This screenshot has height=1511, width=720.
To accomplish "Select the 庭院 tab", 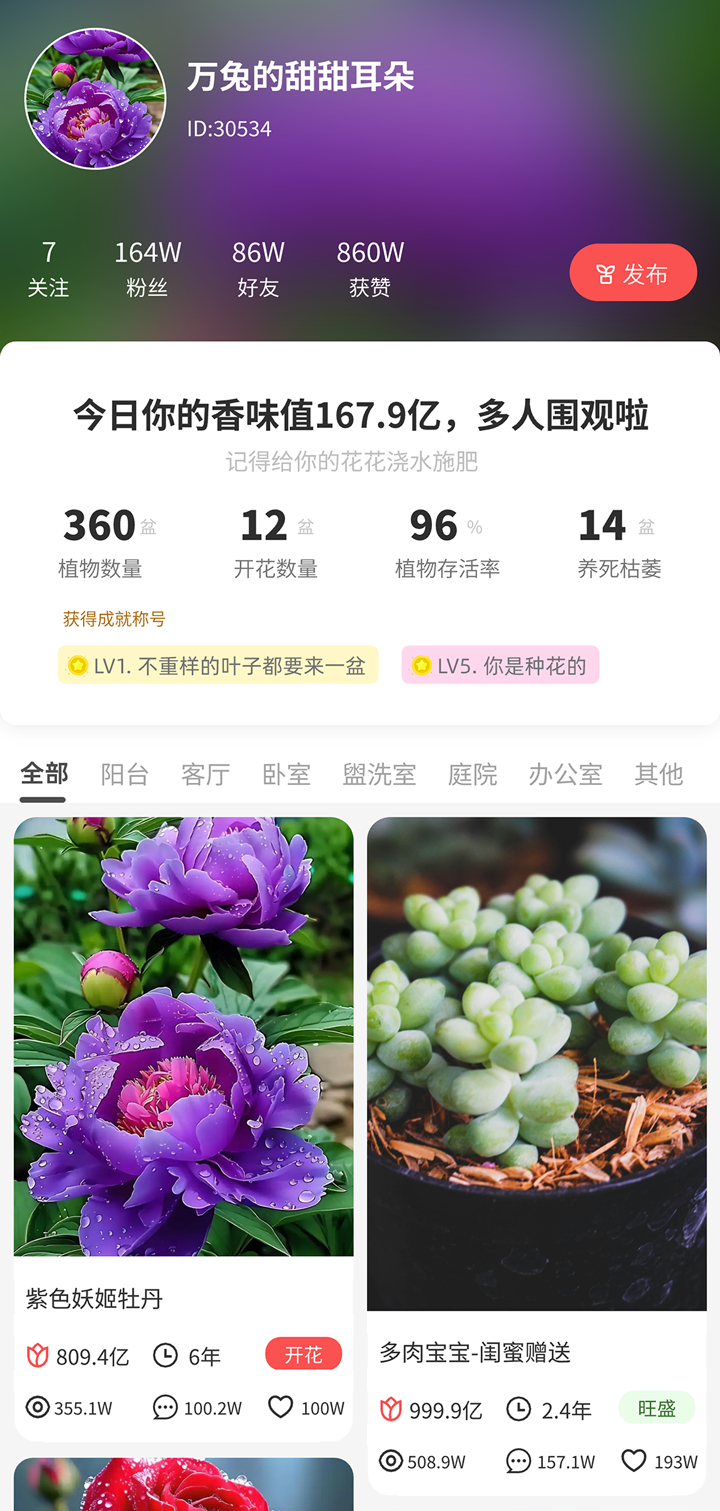I will (x=471, y=774).
